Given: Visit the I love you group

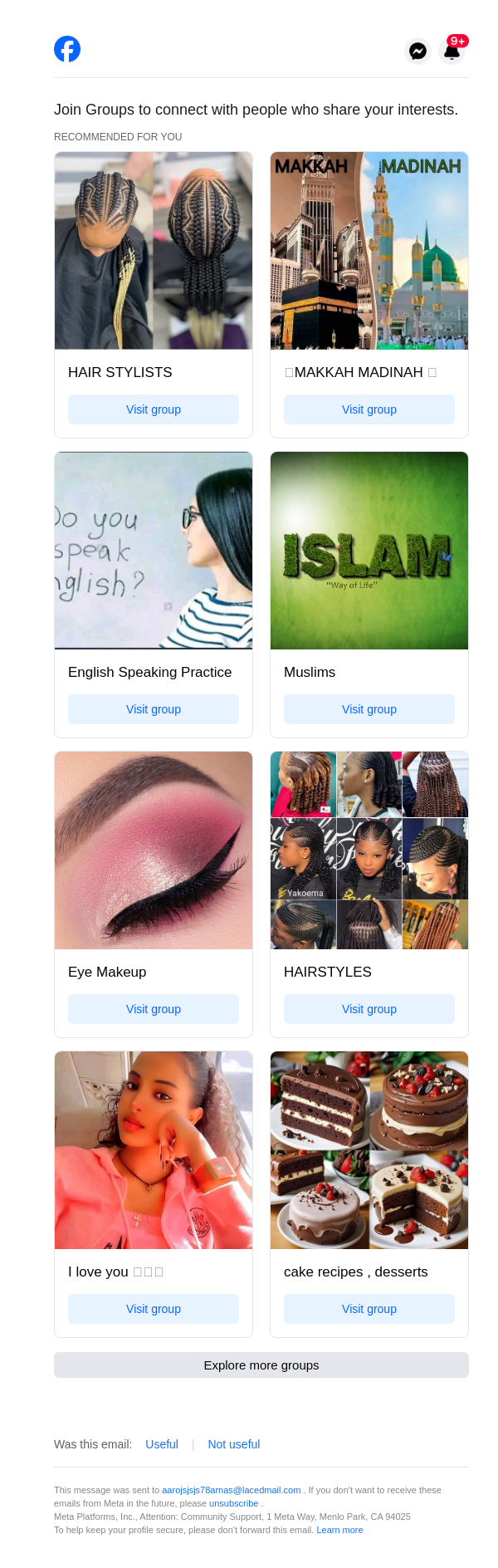Looking at the screenshot, I should click(x=154, y=1309).
